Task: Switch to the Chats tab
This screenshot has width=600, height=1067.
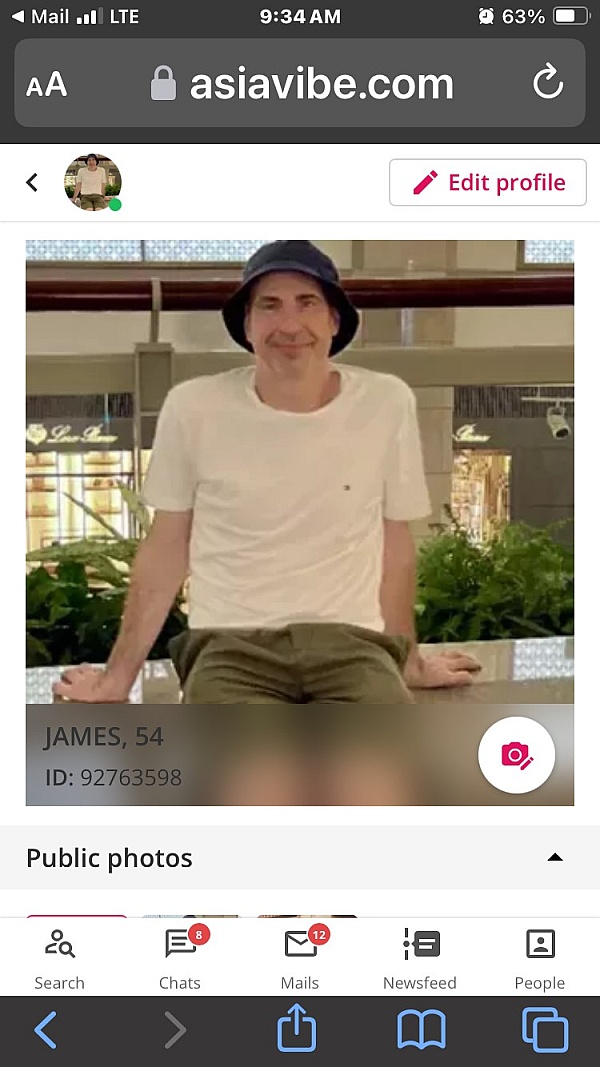Action: (180, 958)
